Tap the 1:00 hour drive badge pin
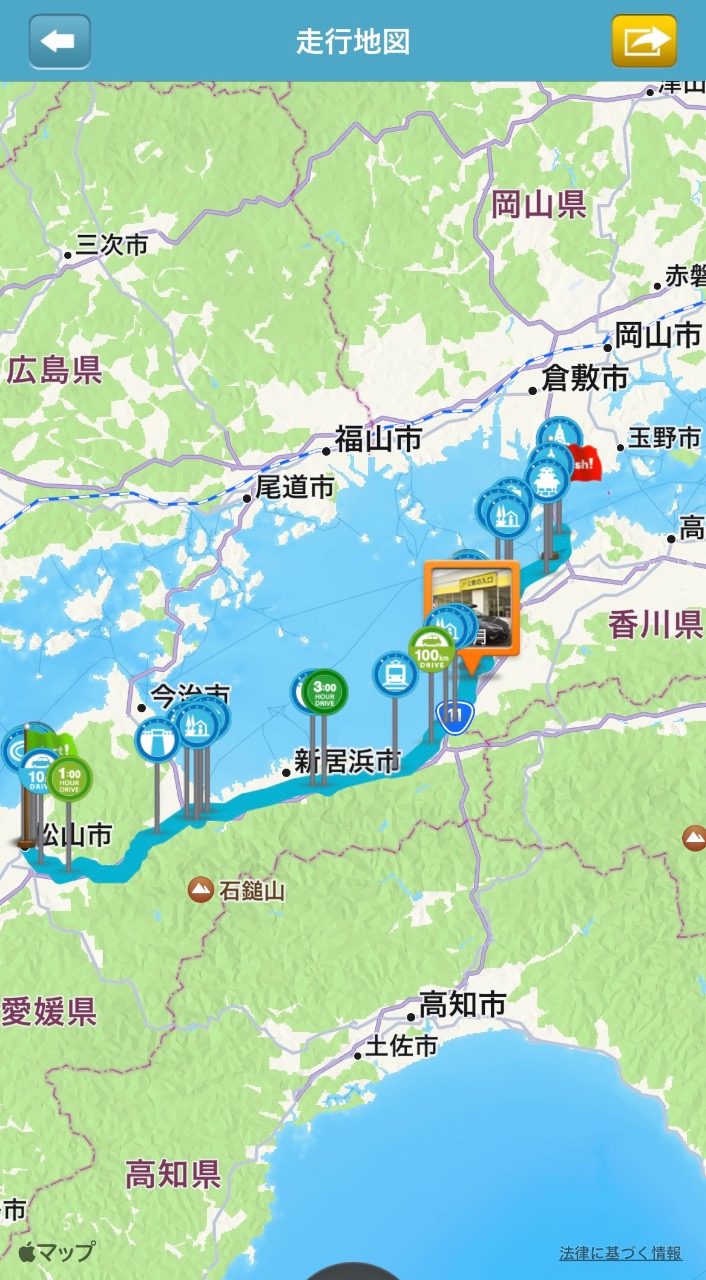706x1280 pixels. pos(69,778)
